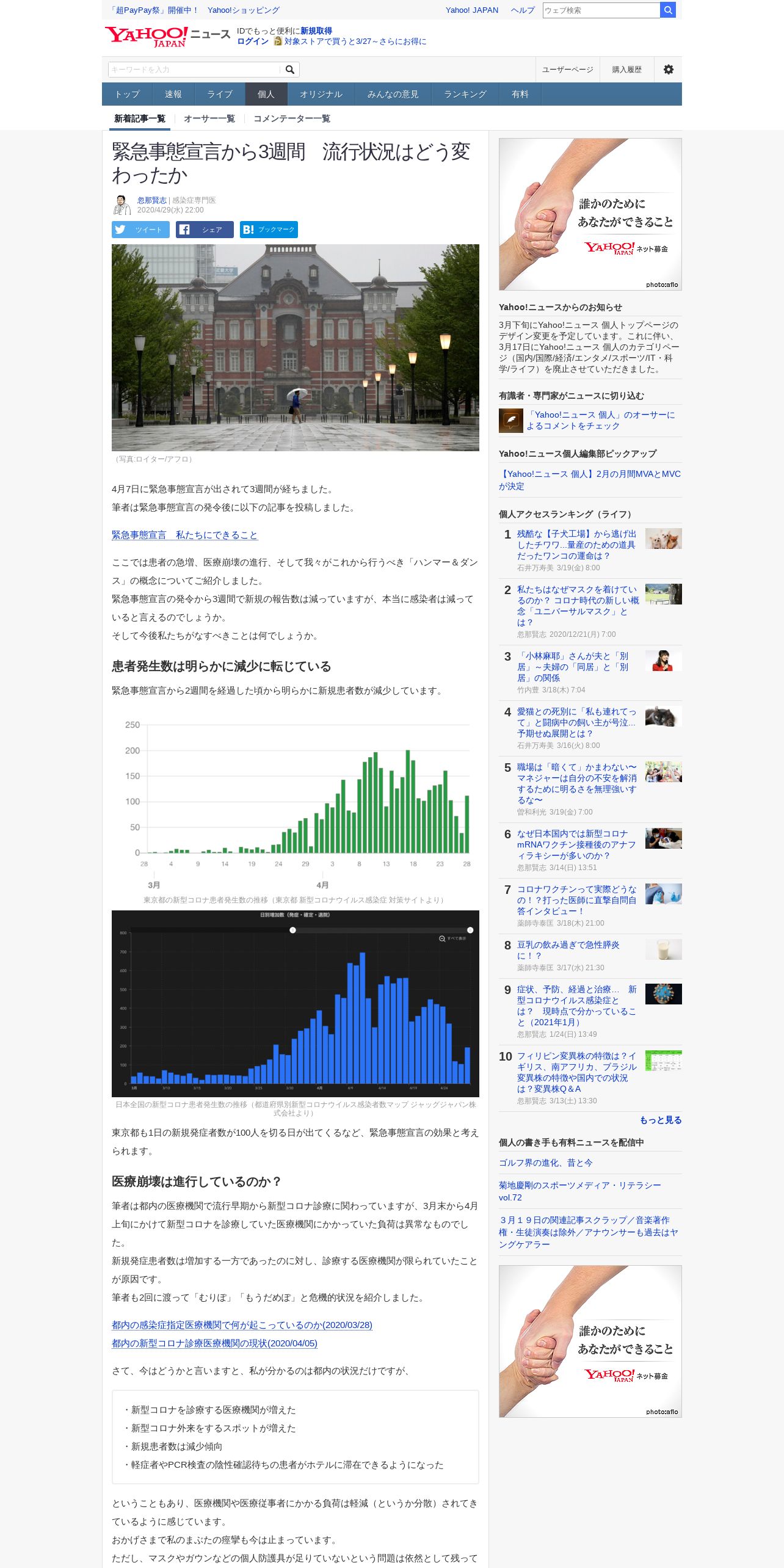Open the 緊急事態宣言 私たちにできること link

pyautogui.click(x=184, y=535)
